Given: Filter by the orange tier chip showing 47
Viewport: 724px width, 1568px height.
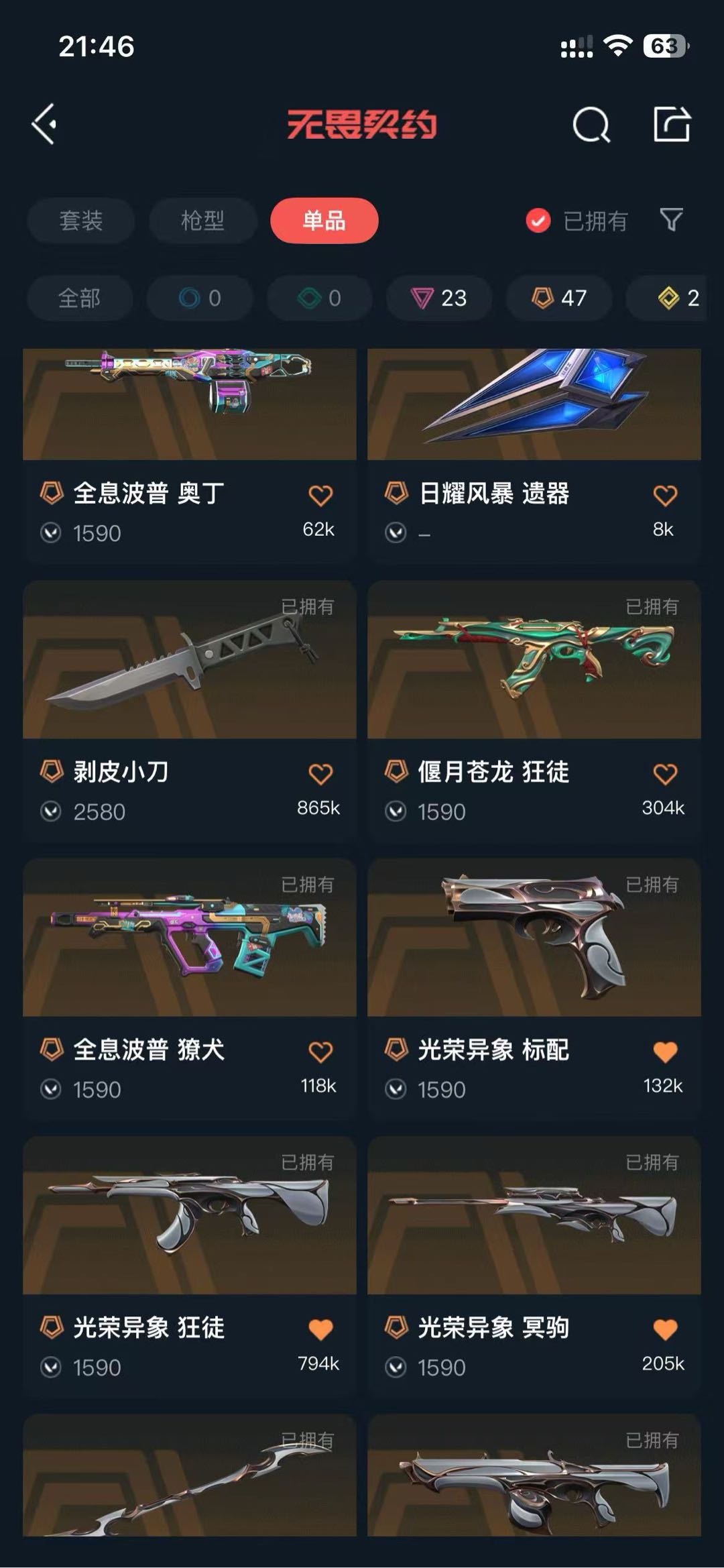Looking at the screenshot, I should 559,298.
